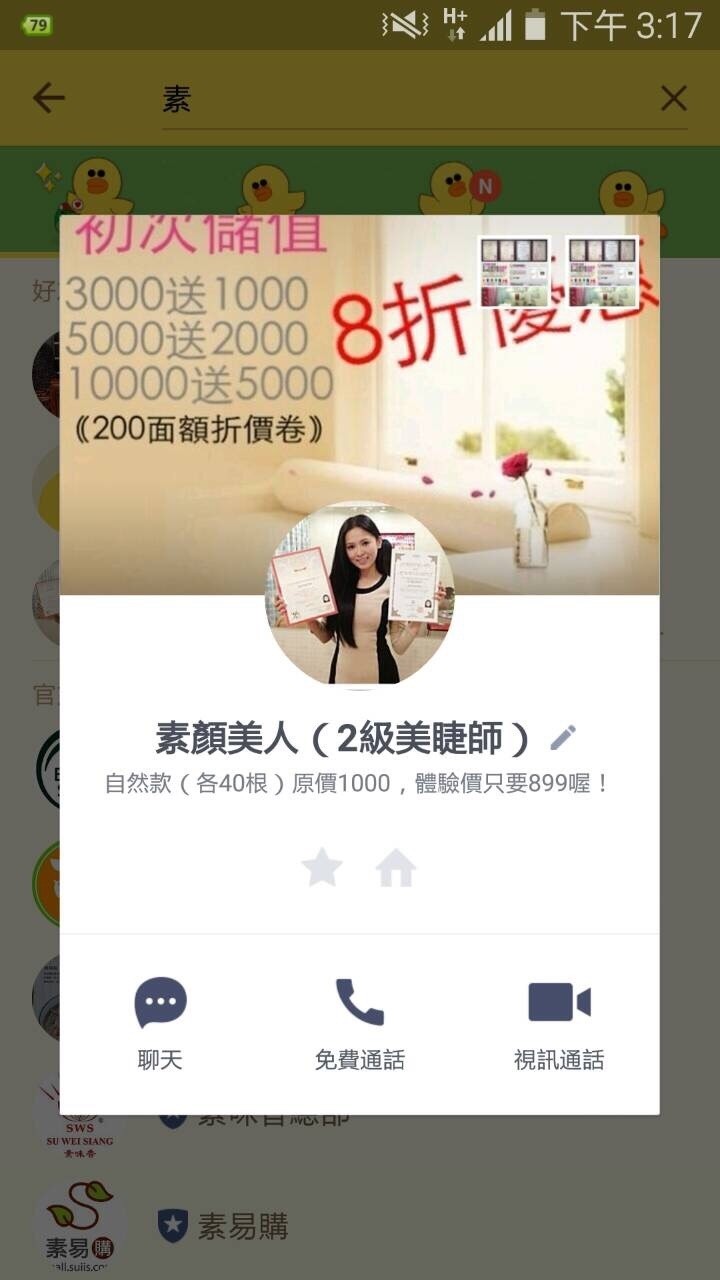Make a free call via 免費通話
Image resolution: width=720 pixels, height=1280 pixels.
[360, 1024]
